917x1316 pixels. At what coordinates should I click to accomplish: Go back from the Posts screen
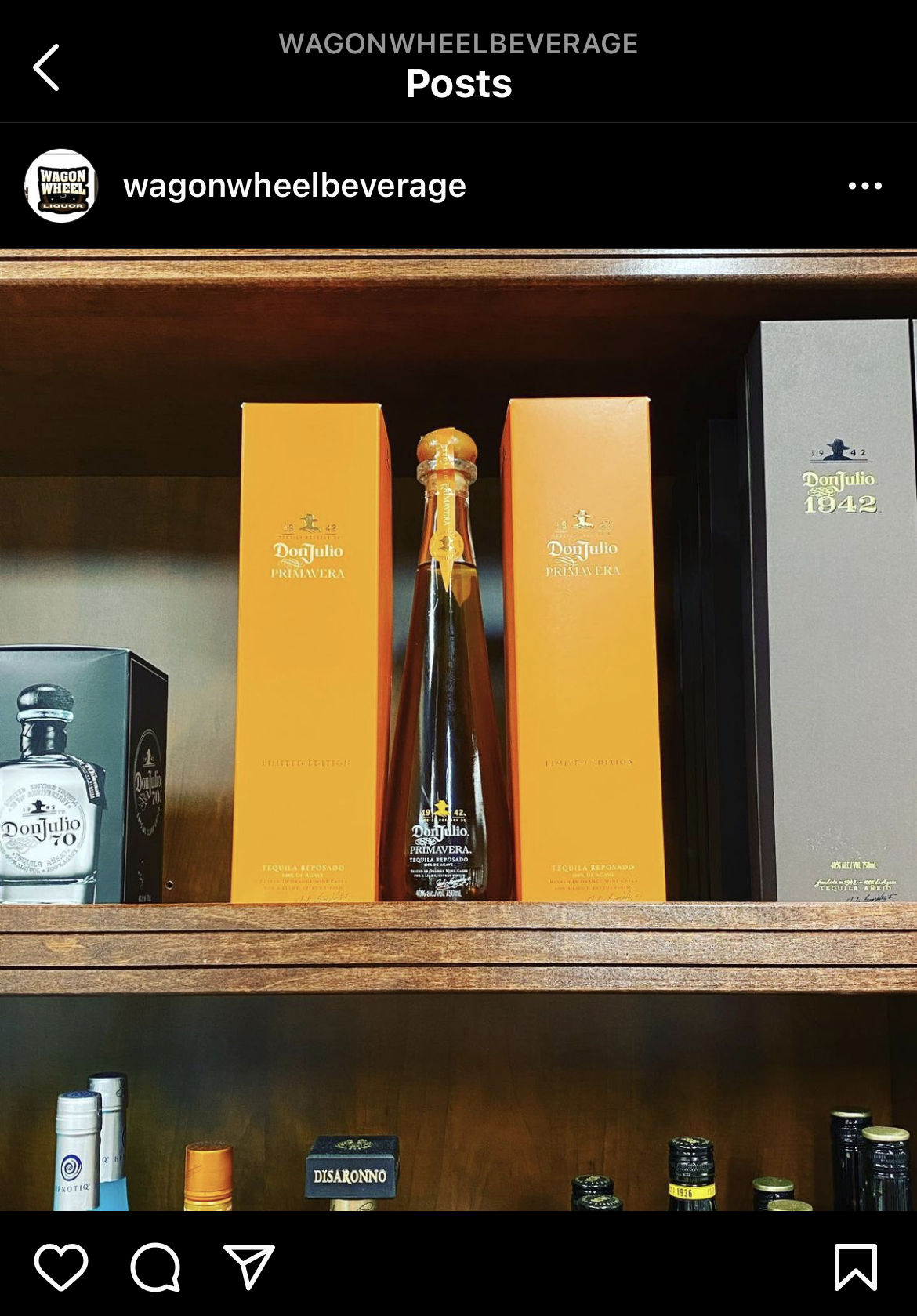pos(47,67)
